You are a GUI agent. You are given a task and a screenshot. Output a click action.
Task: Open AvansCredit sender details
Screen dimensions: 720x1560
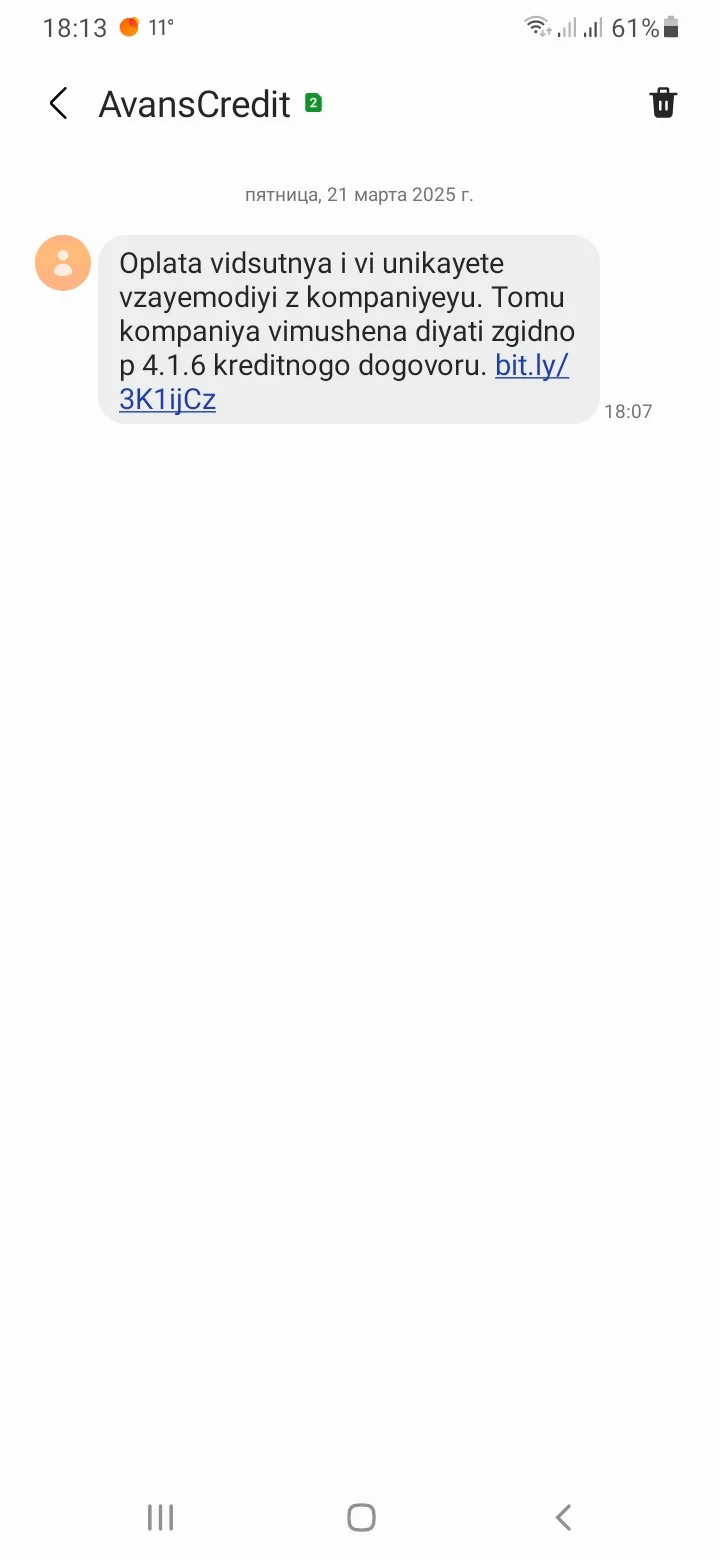tap(195, 104)
